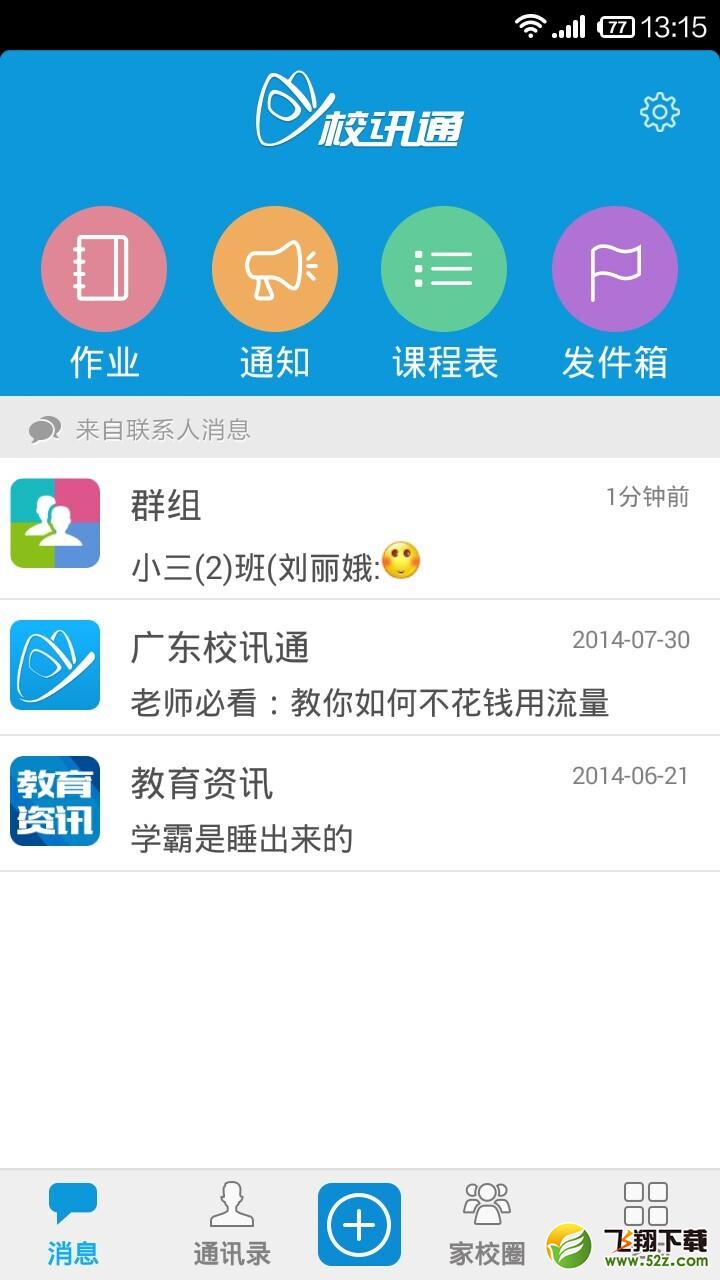Viewport: 720px width, 1280px height.
Task: Switch to the 家校圈 tab
Action: tap(487, 1225)
